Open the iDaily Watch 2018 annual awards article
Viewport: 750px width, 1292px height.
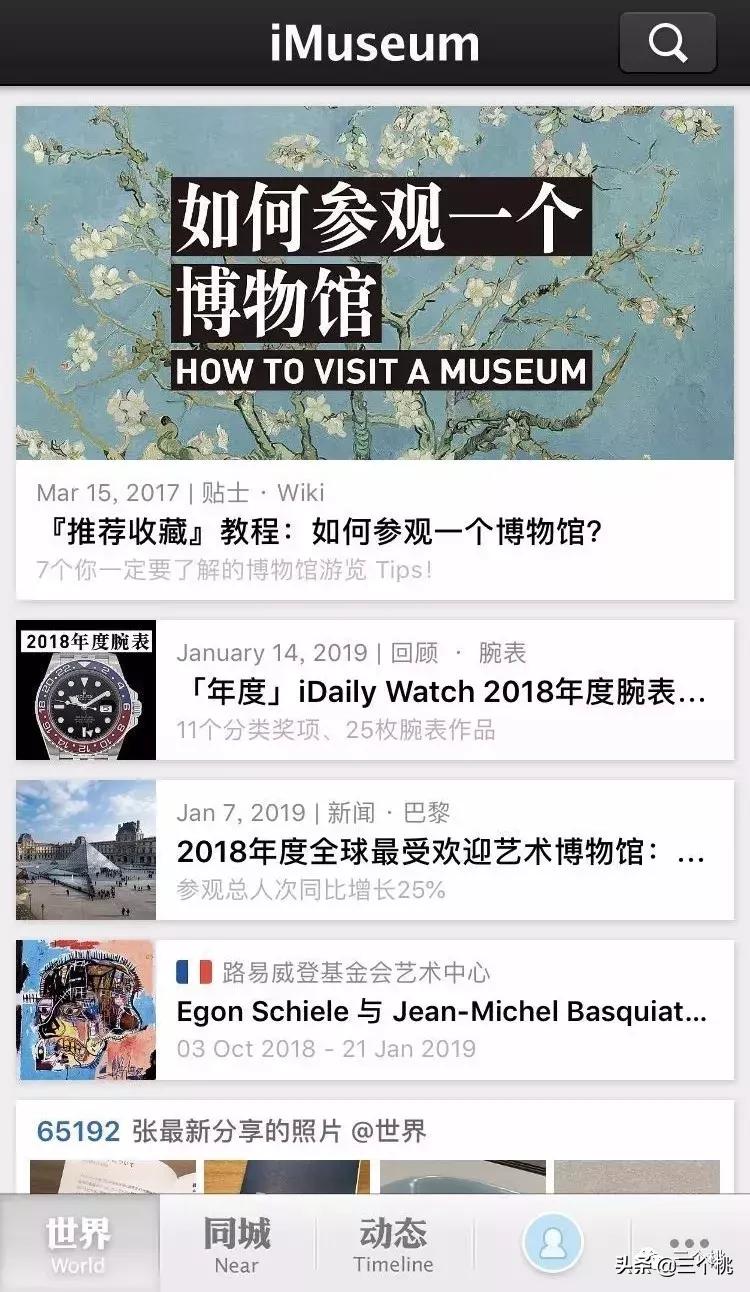[x=430, y=691]
